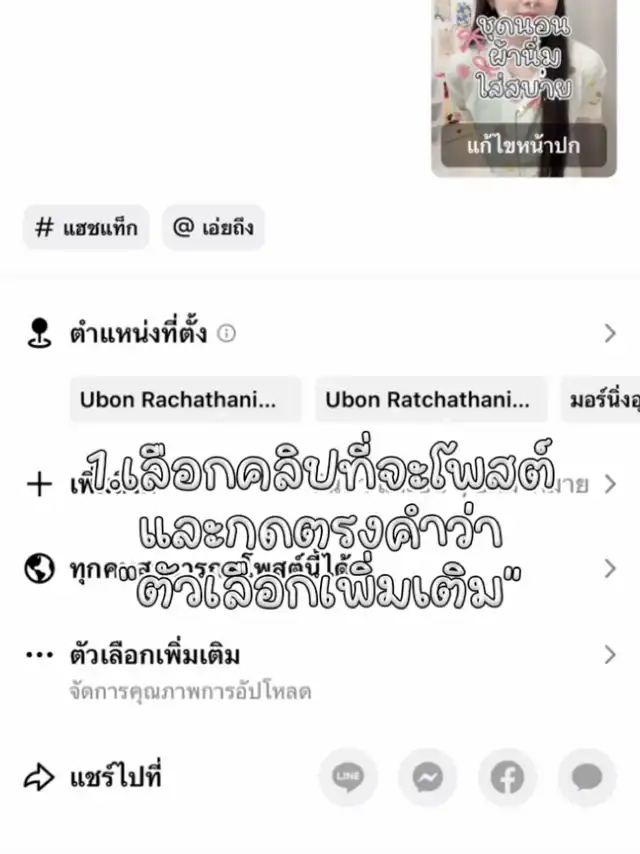Open the add link row
640x854 pixels.
[320, 484]
